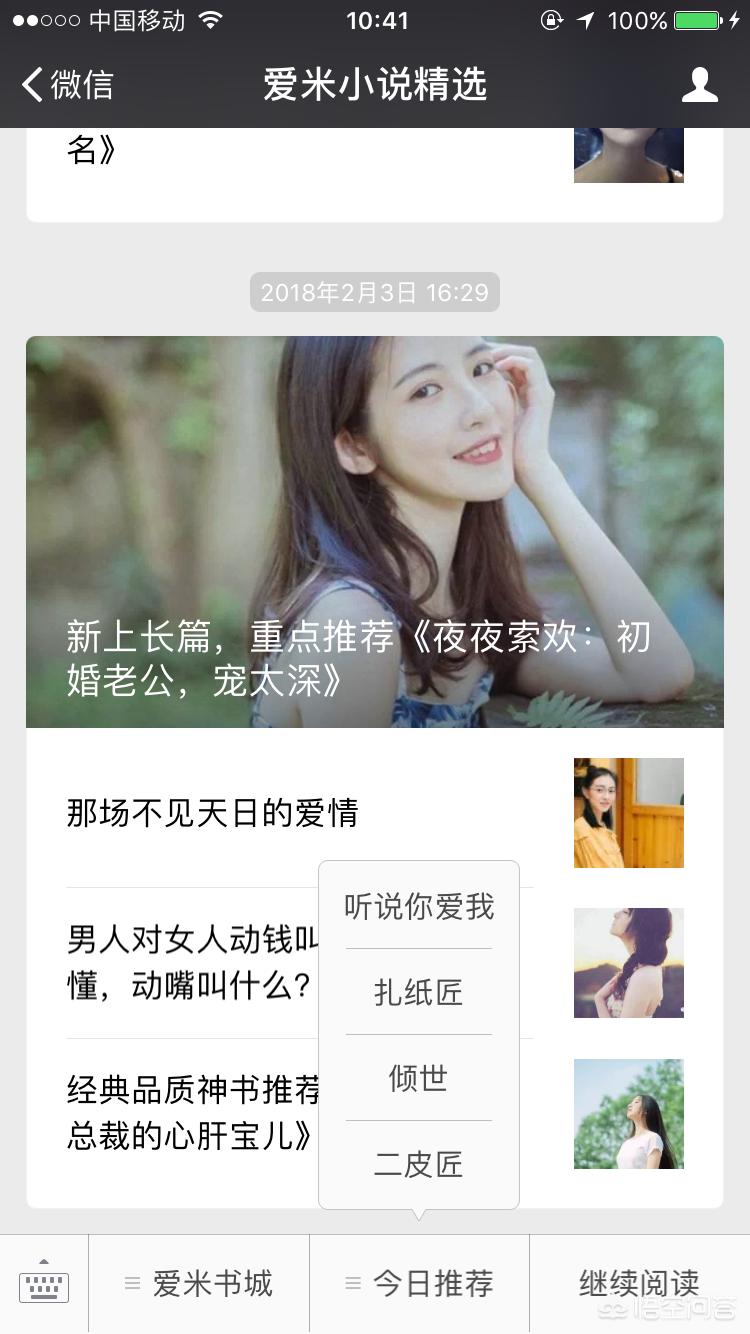The height and width of the screenshot is (1334, 750).
Task: Open the featured 夜夜索欢 recommendation
Action: (375, 530)
